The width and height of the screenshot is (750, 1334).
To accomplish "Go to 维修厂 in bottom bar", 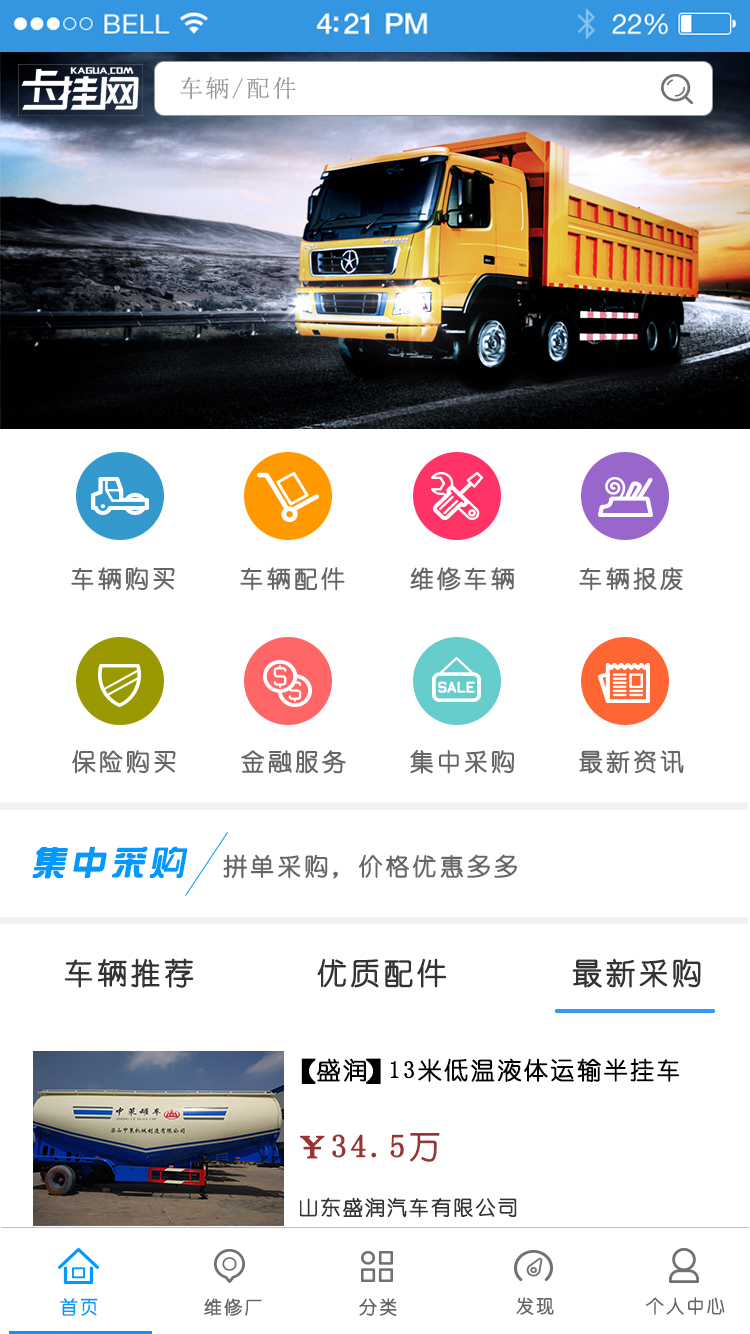I will [x=231, y=1282].
